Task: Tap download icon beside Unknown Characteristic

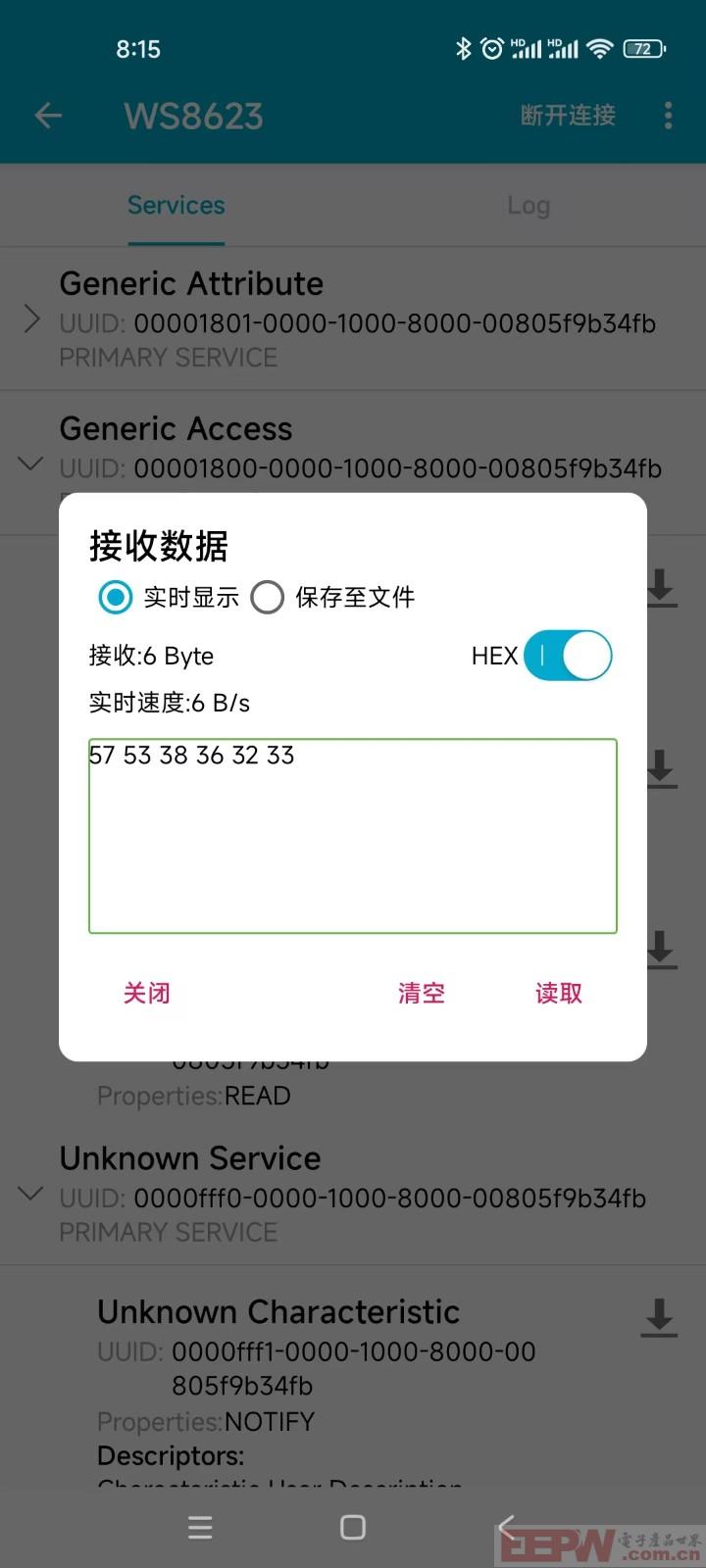Action: point(659,1317)
